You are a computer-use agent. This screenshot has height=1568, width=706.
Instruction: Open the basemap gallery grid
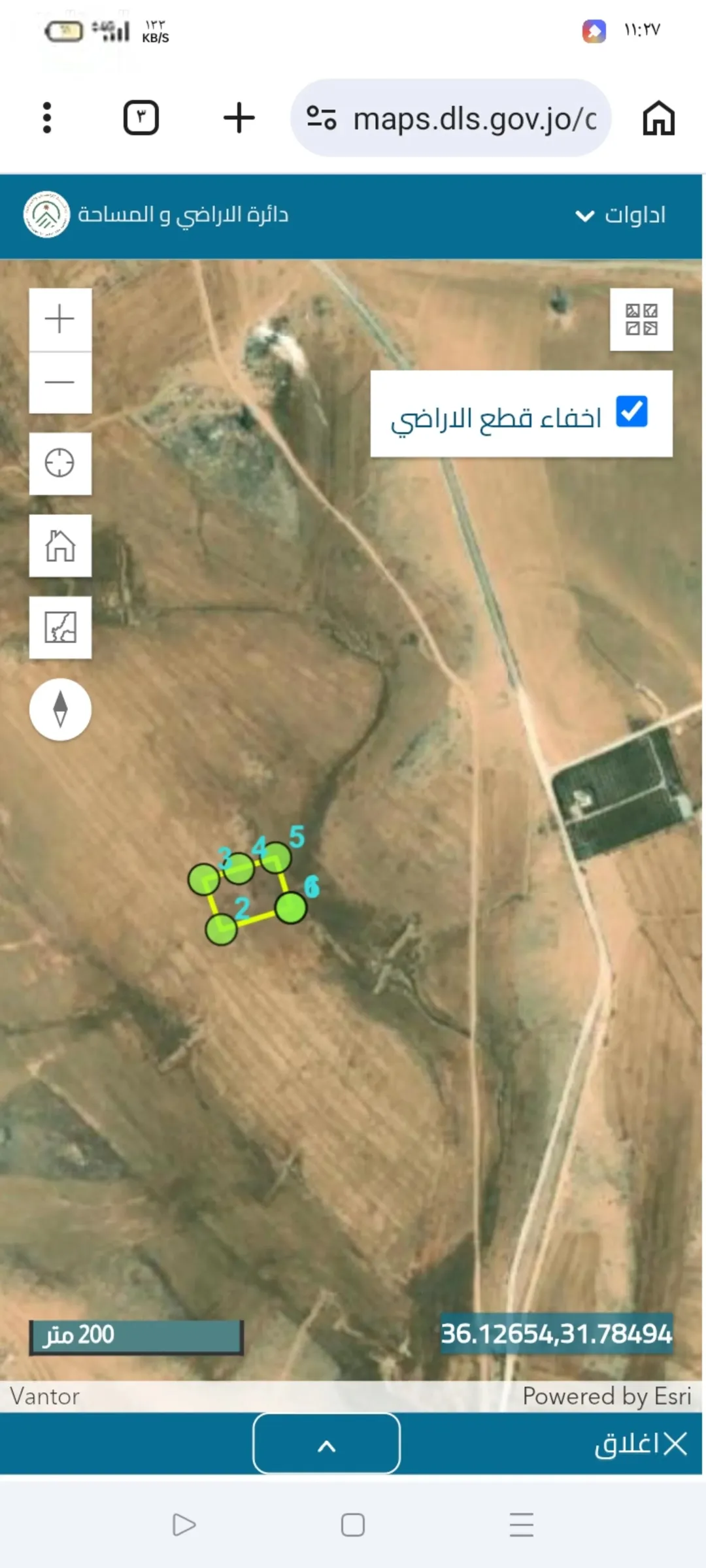click(x=641, y=320)
